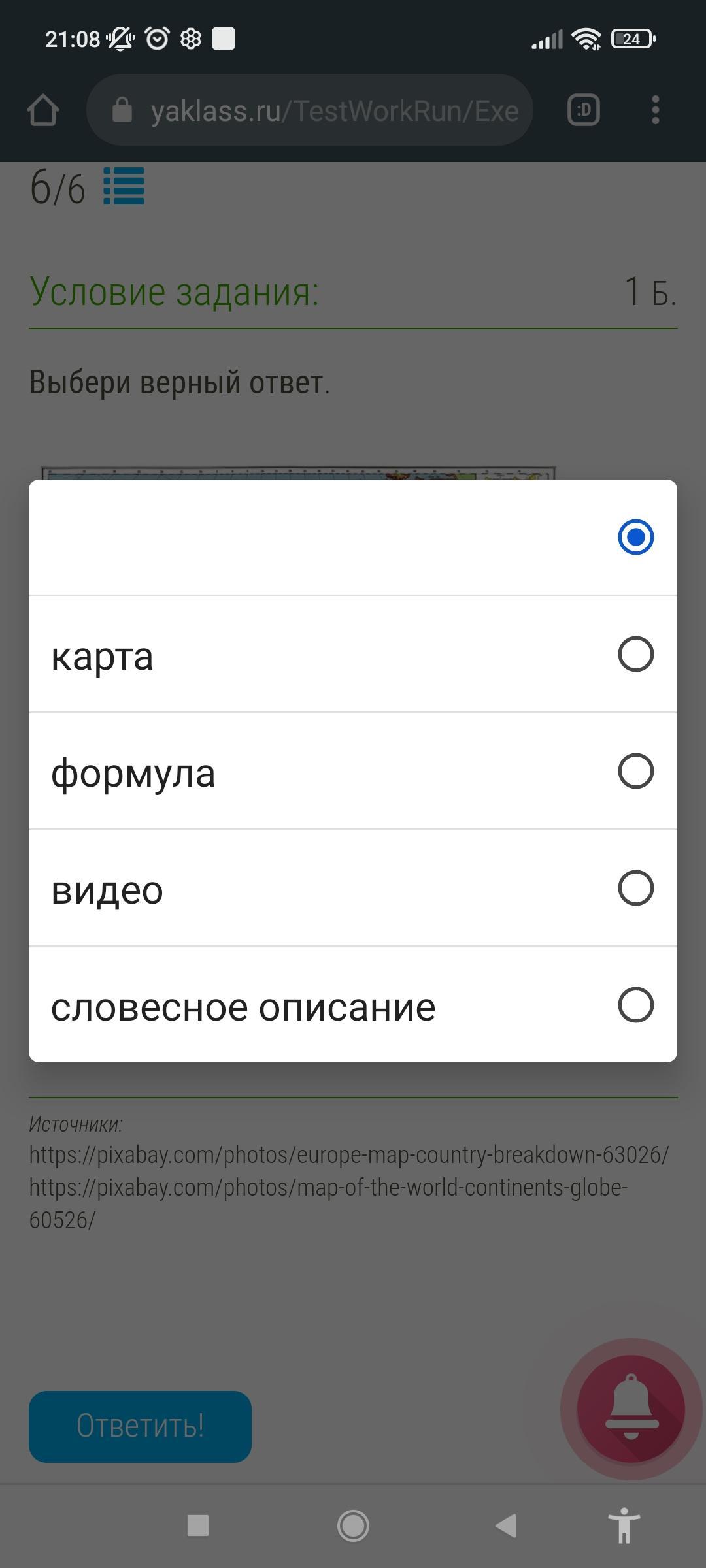Go back with system back button
This screenshot has height=1568, width=706.
point(507,1526)
